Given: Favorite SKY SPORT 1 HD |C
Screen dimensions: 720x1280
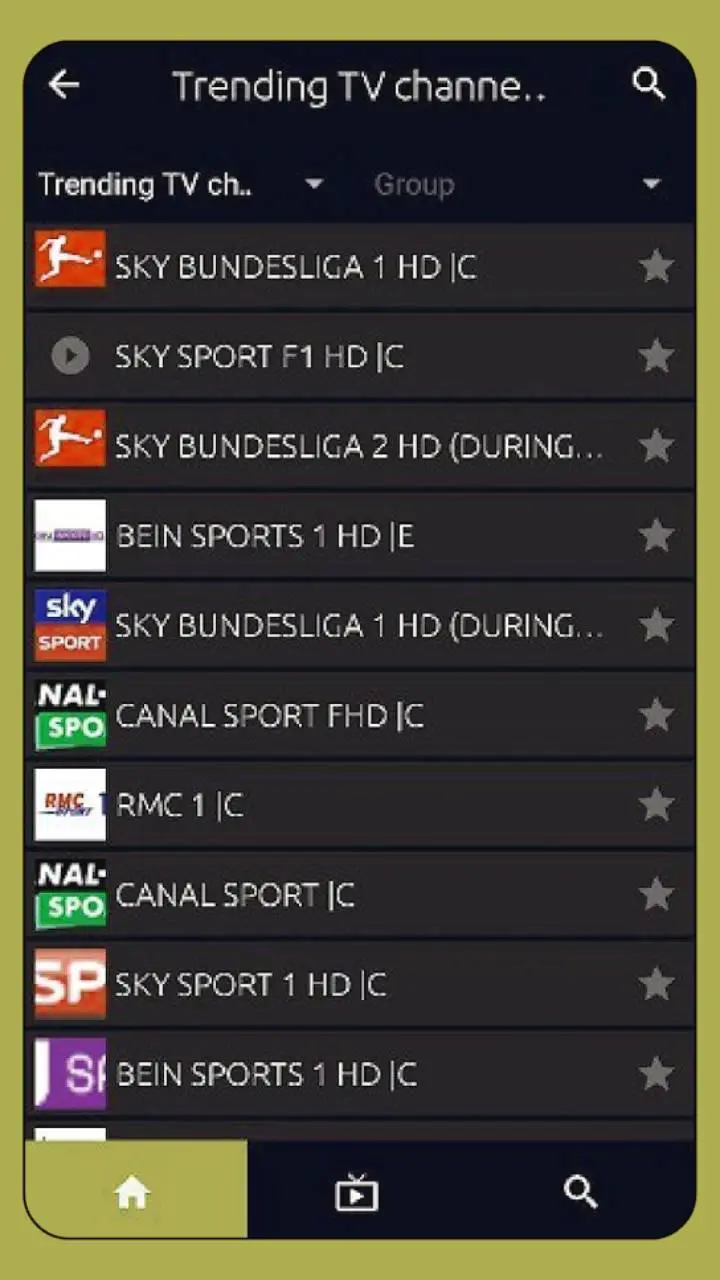Looking at the screenshot, I should pos(656,985).
